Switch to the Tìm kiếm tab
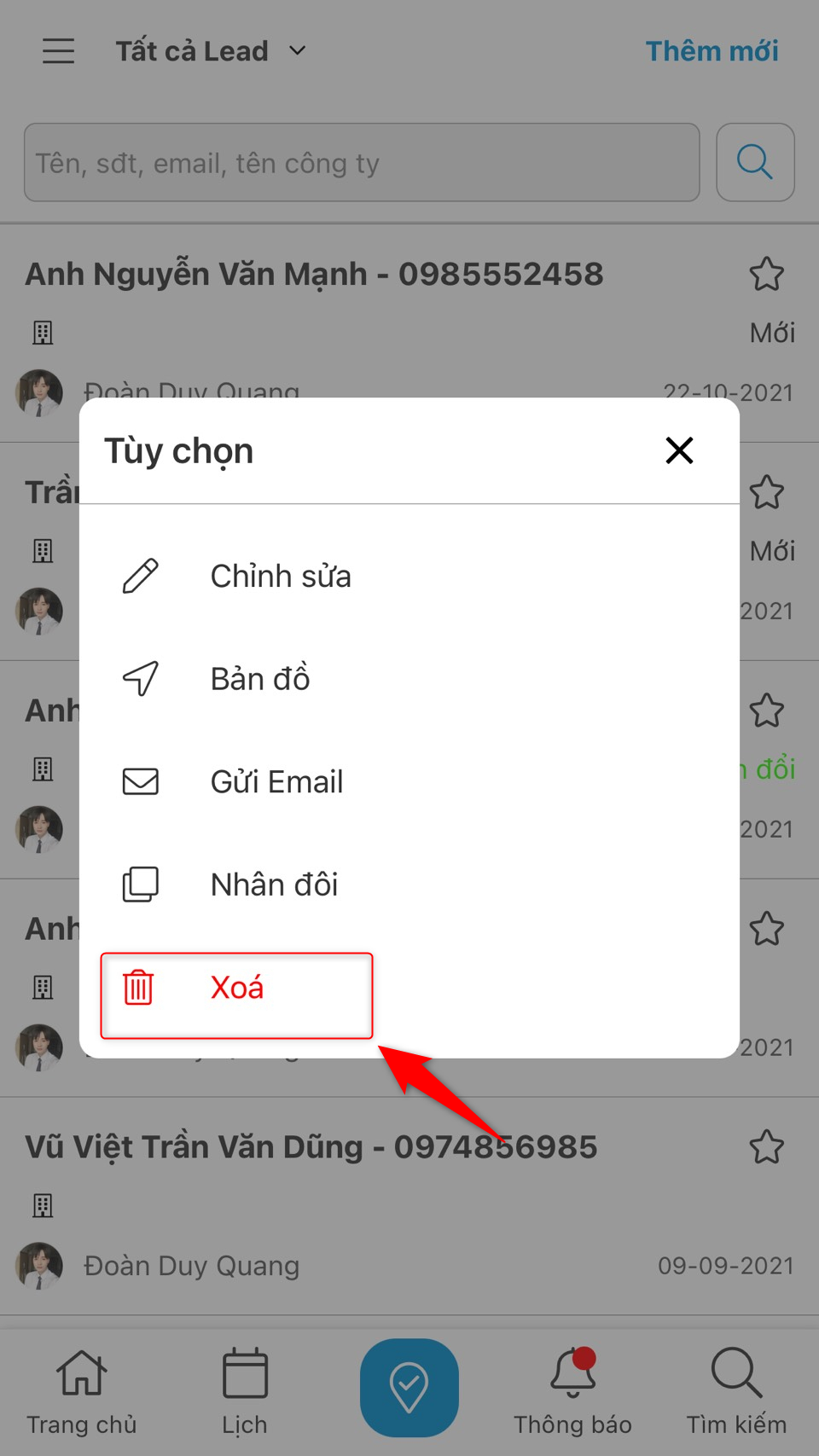819x1456 pixels. [x=736, y=1389]
